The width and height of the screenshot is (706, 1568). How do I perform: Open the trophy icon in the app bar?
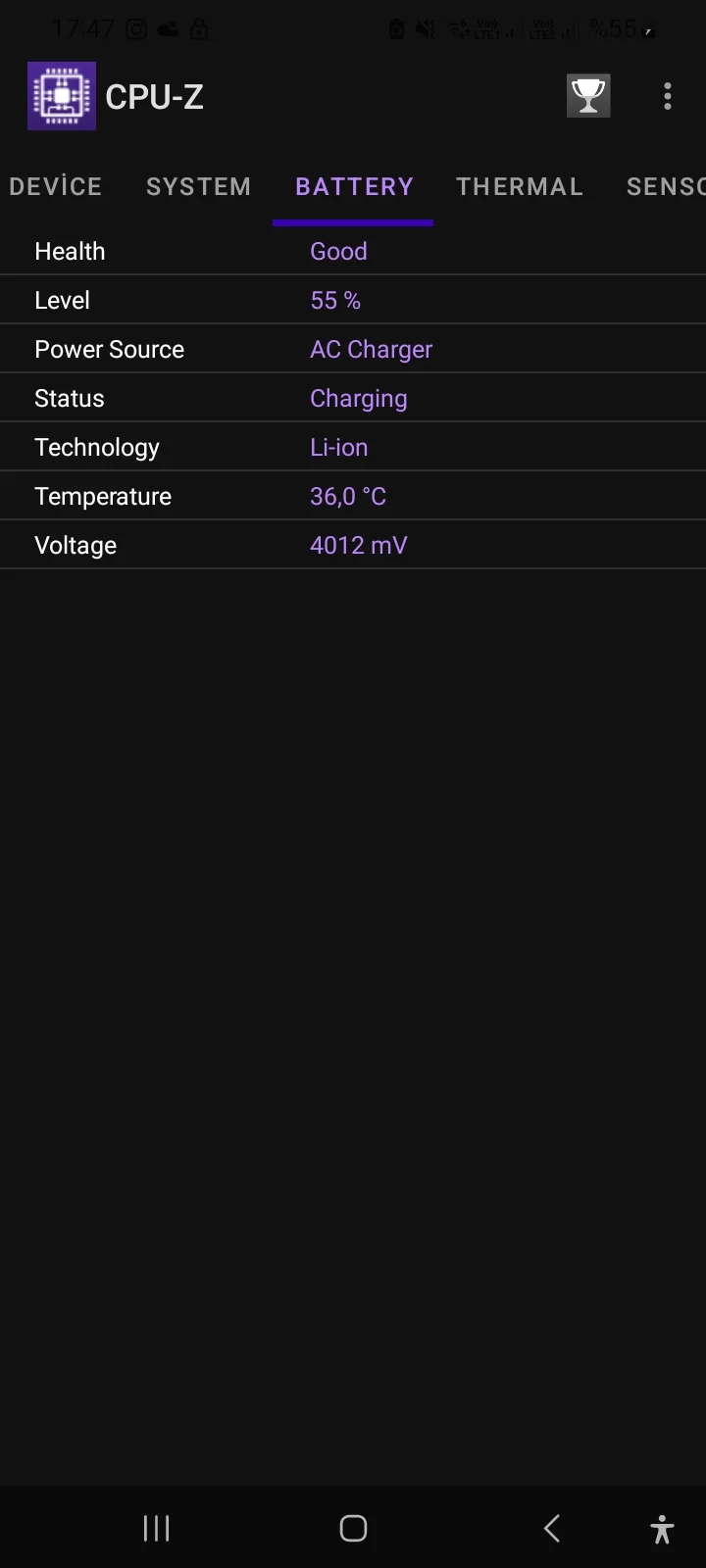tap(588, 96)
